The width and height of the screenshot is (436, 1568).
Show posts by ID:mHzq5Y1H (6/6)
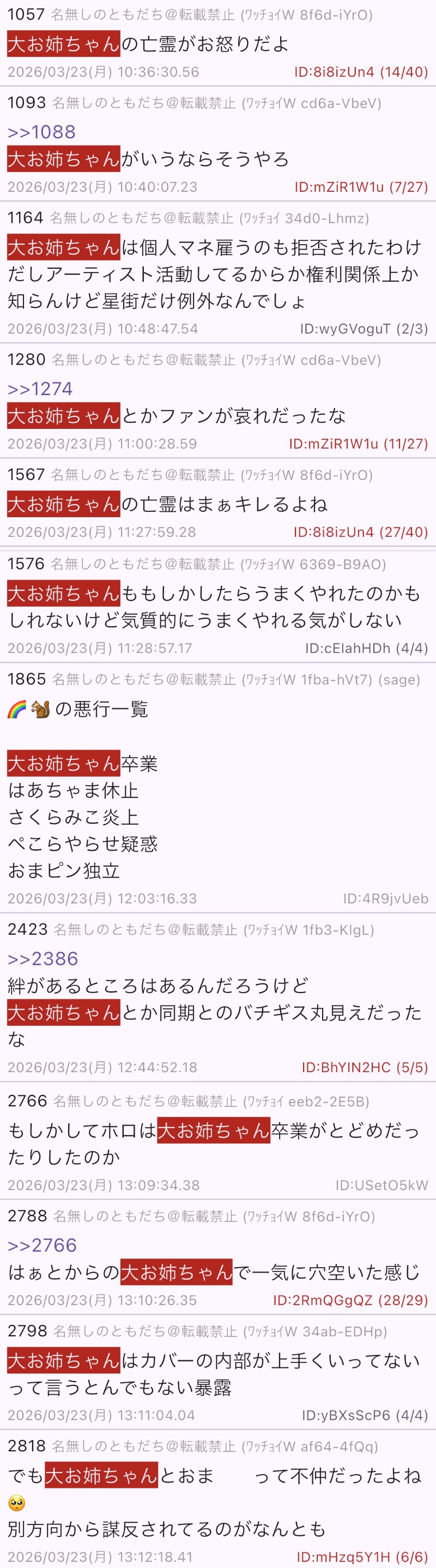pyautogui.click(x=362, y=1557)
